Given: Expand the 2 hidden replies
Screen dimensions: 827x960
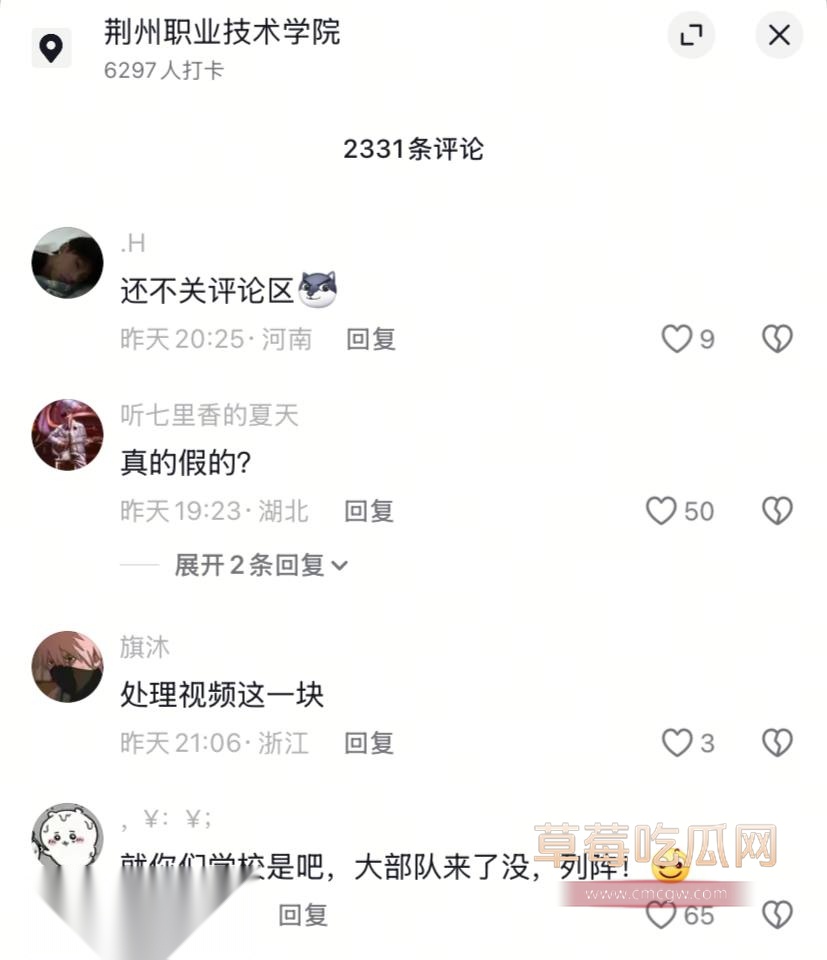Looking at the screenshot, I should pos(259,565).
